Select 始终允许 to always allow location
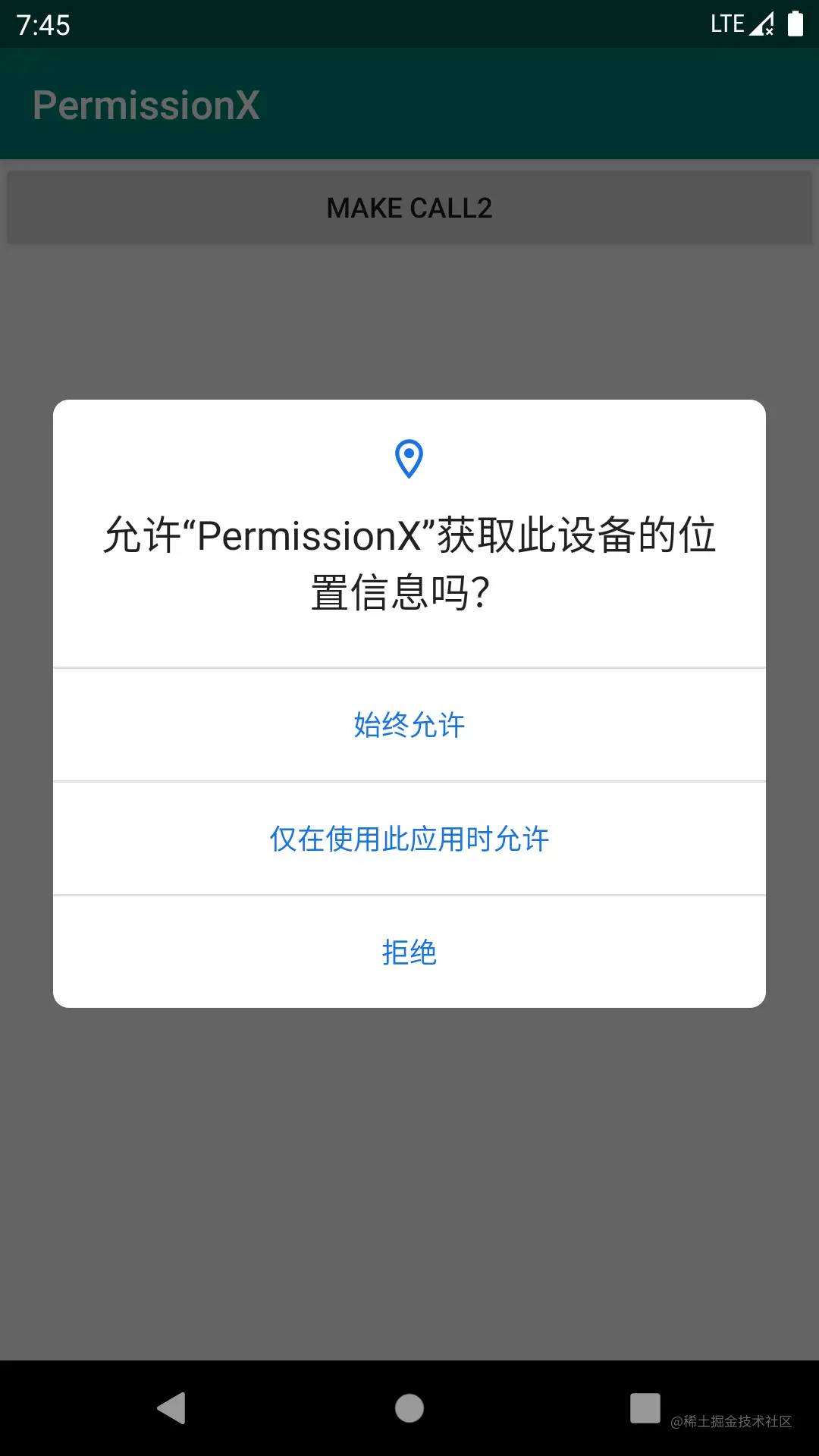 point(409,725)
